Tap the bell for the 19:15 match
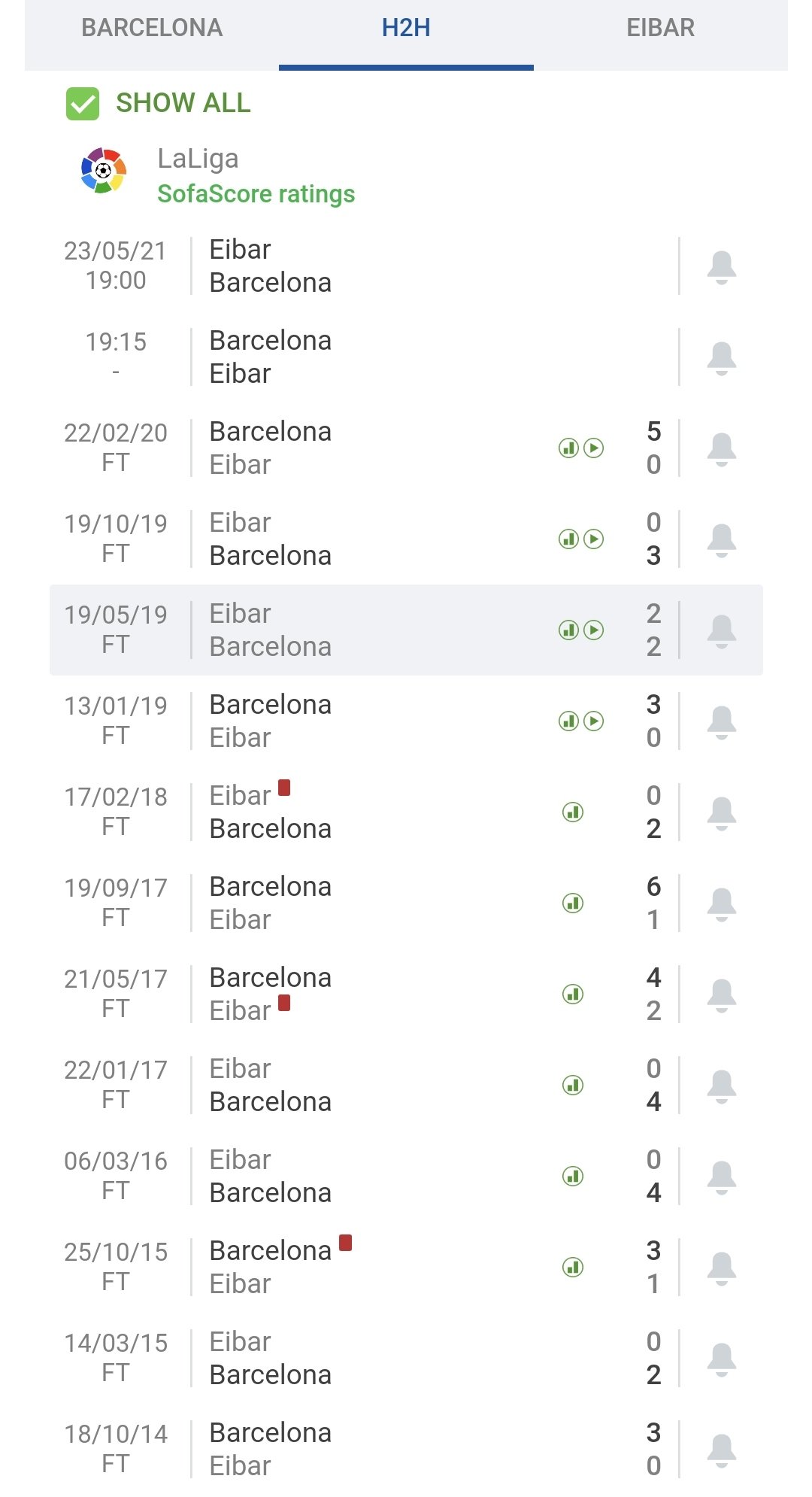 [721, 358]
